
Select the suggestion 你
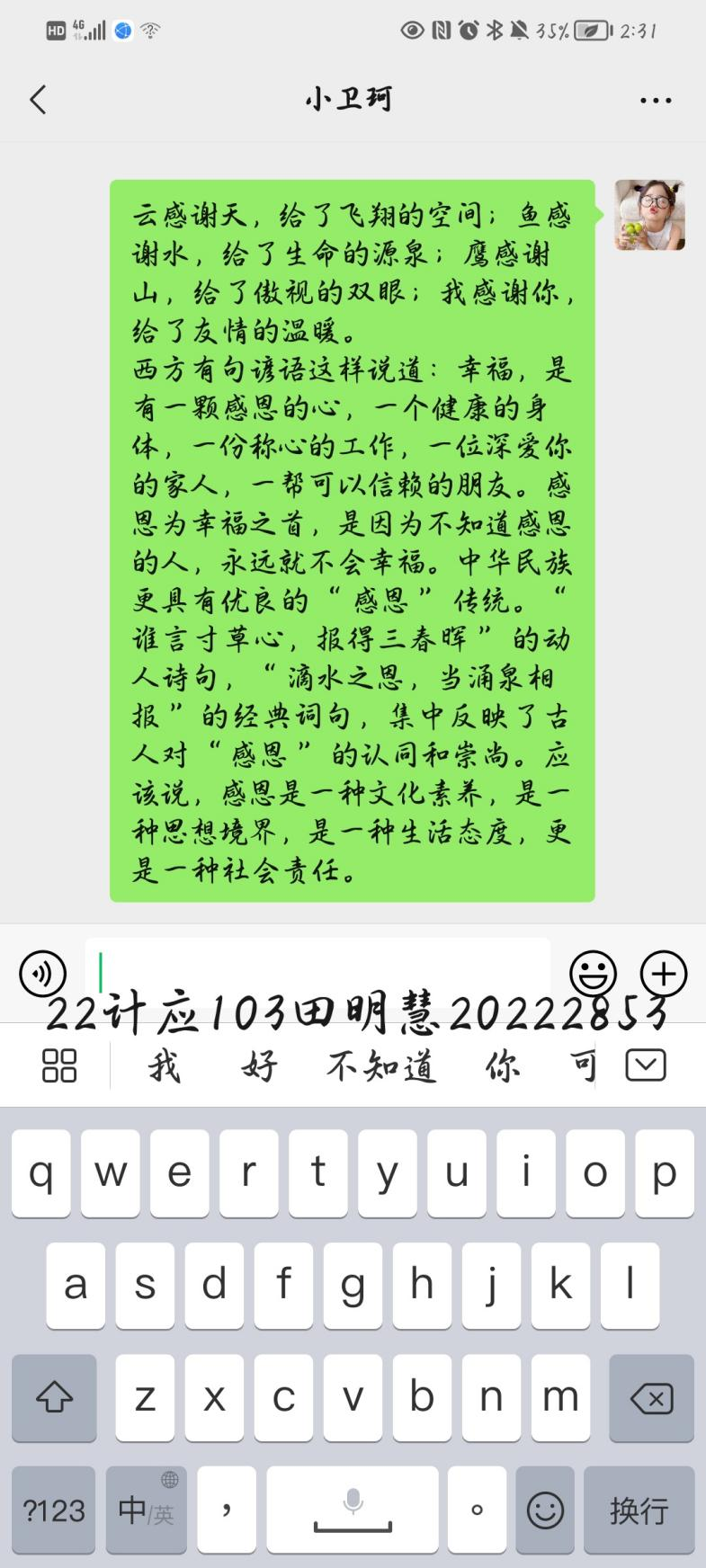[x=502, y=1067]
